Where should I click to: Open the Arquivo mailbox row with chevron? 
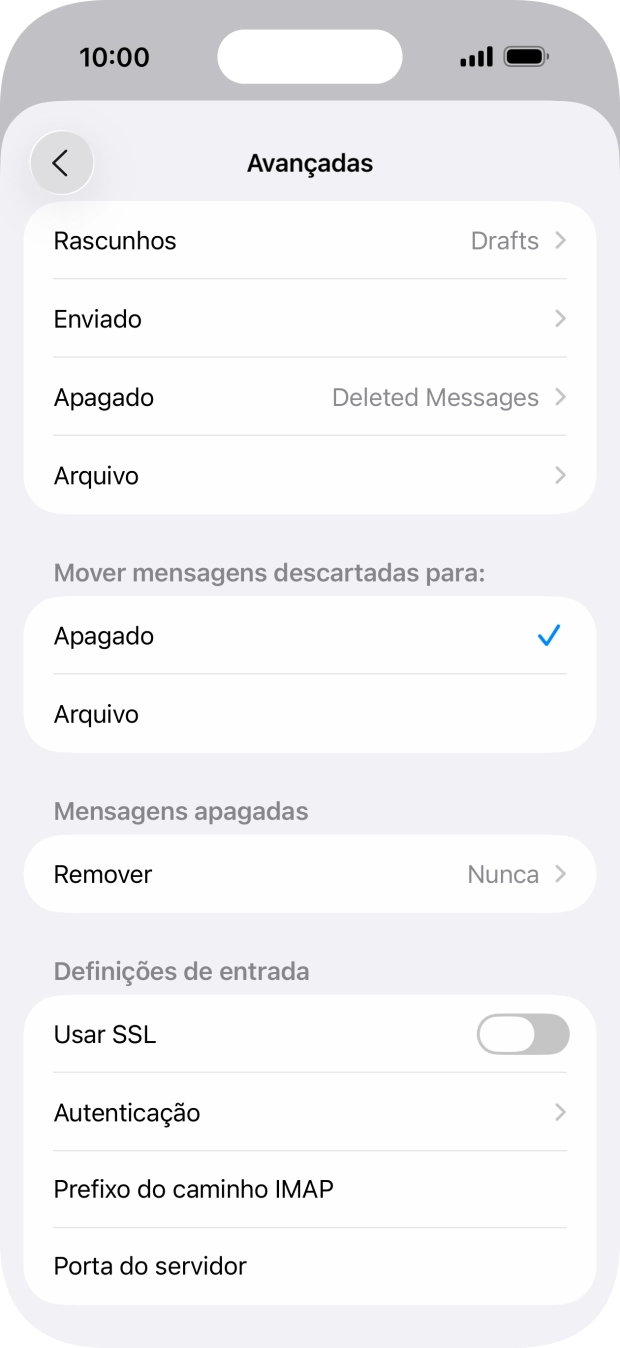pyautogui.click(x=310, y=476)
